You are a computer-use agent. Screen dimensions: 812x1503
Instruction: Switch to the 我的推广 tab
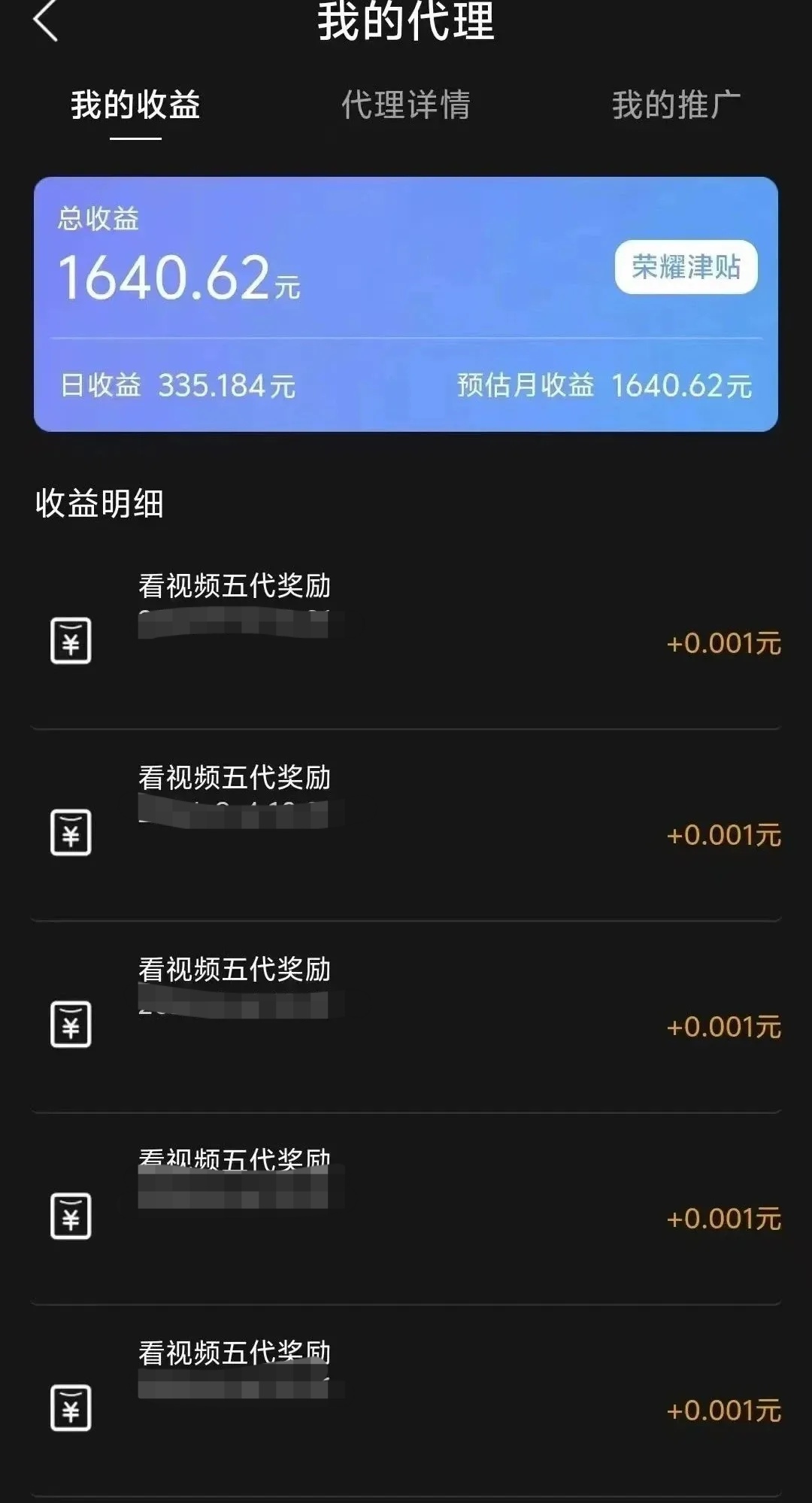(676, 105)
